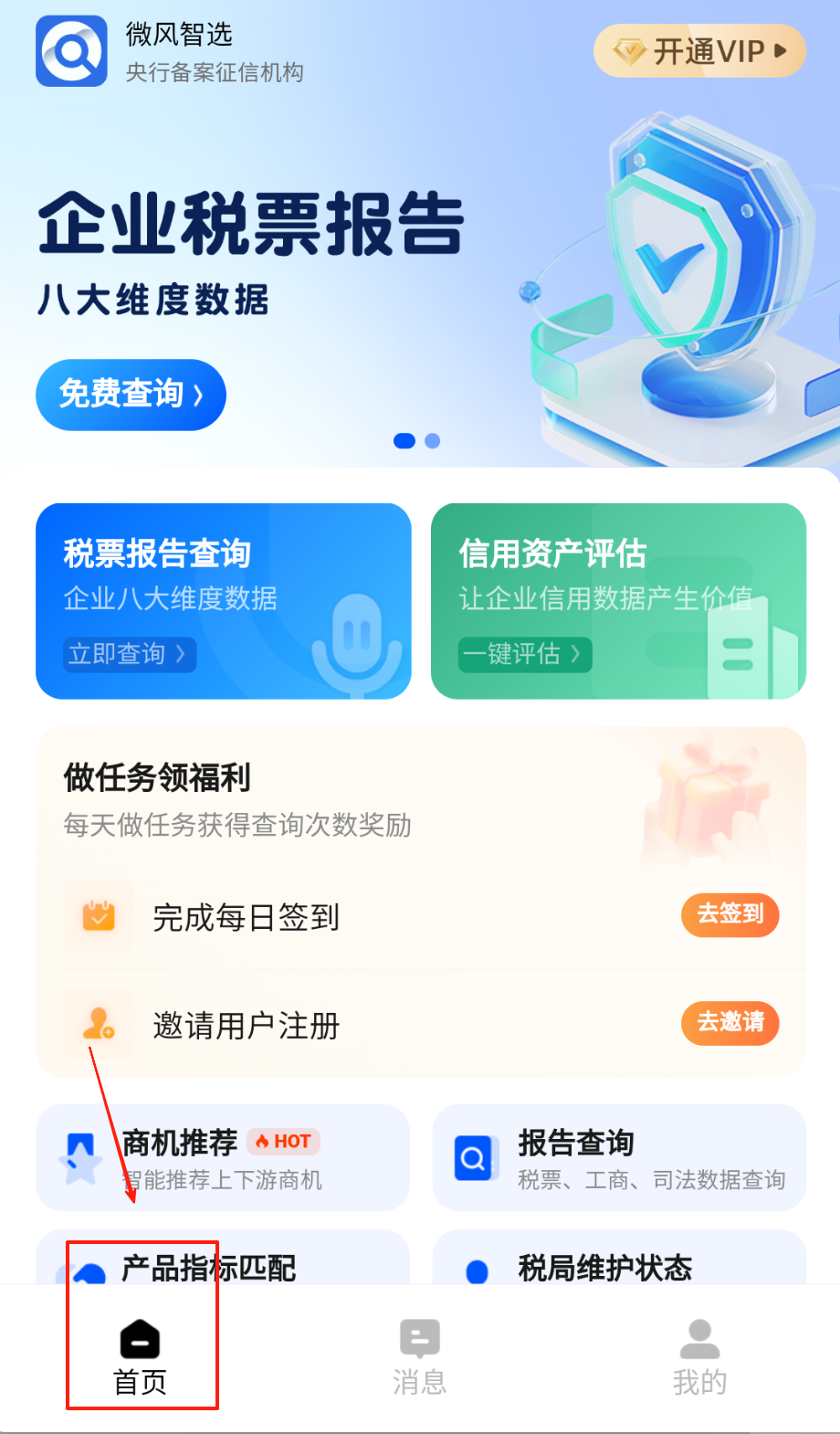Tap 免费查询 on the banner

131,395
